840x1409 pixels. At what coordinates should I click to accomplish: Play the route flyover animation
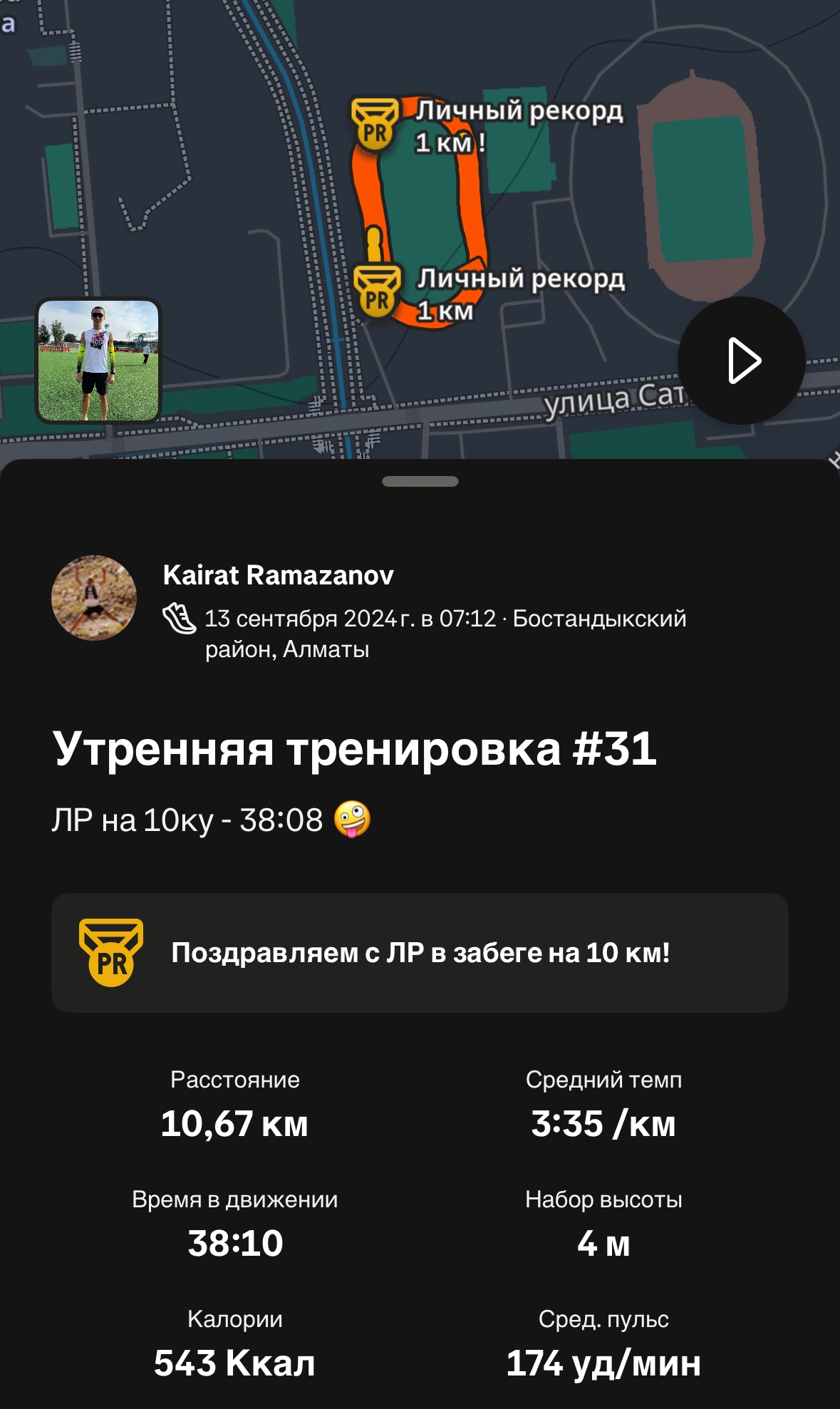click(x=741, y=361)
